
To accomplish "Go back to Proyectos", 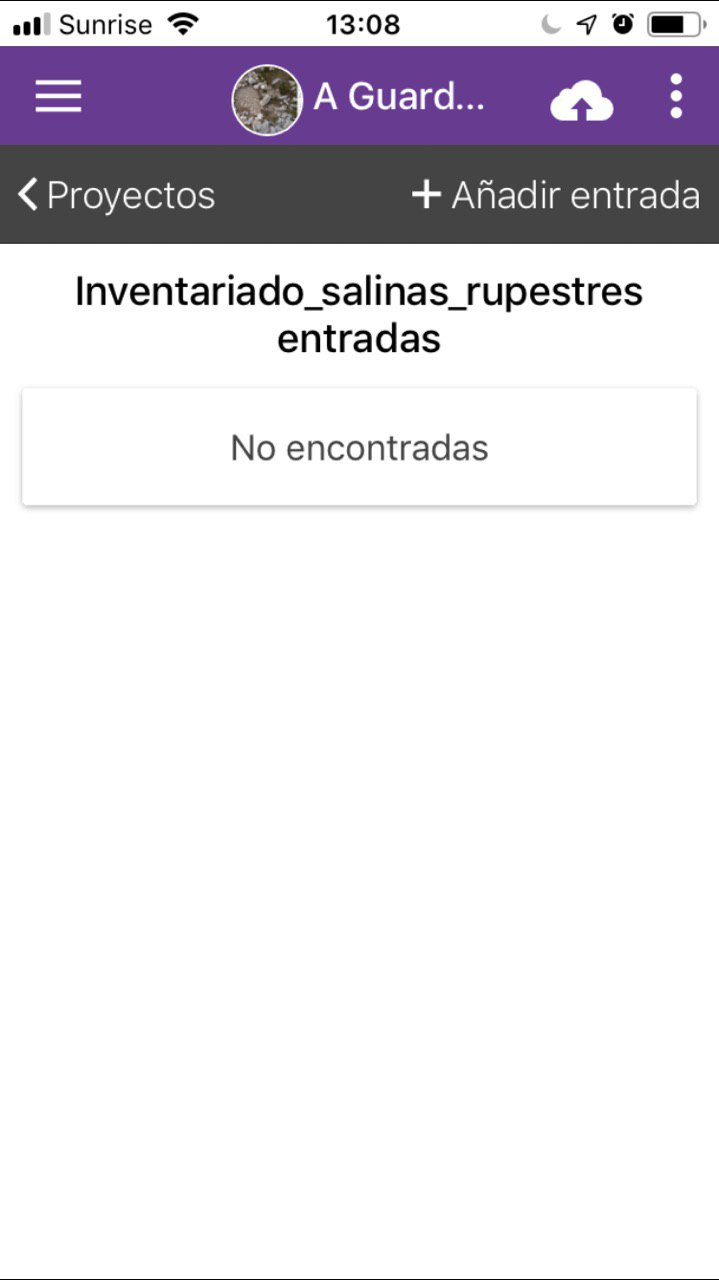I will tap(116, 195).
